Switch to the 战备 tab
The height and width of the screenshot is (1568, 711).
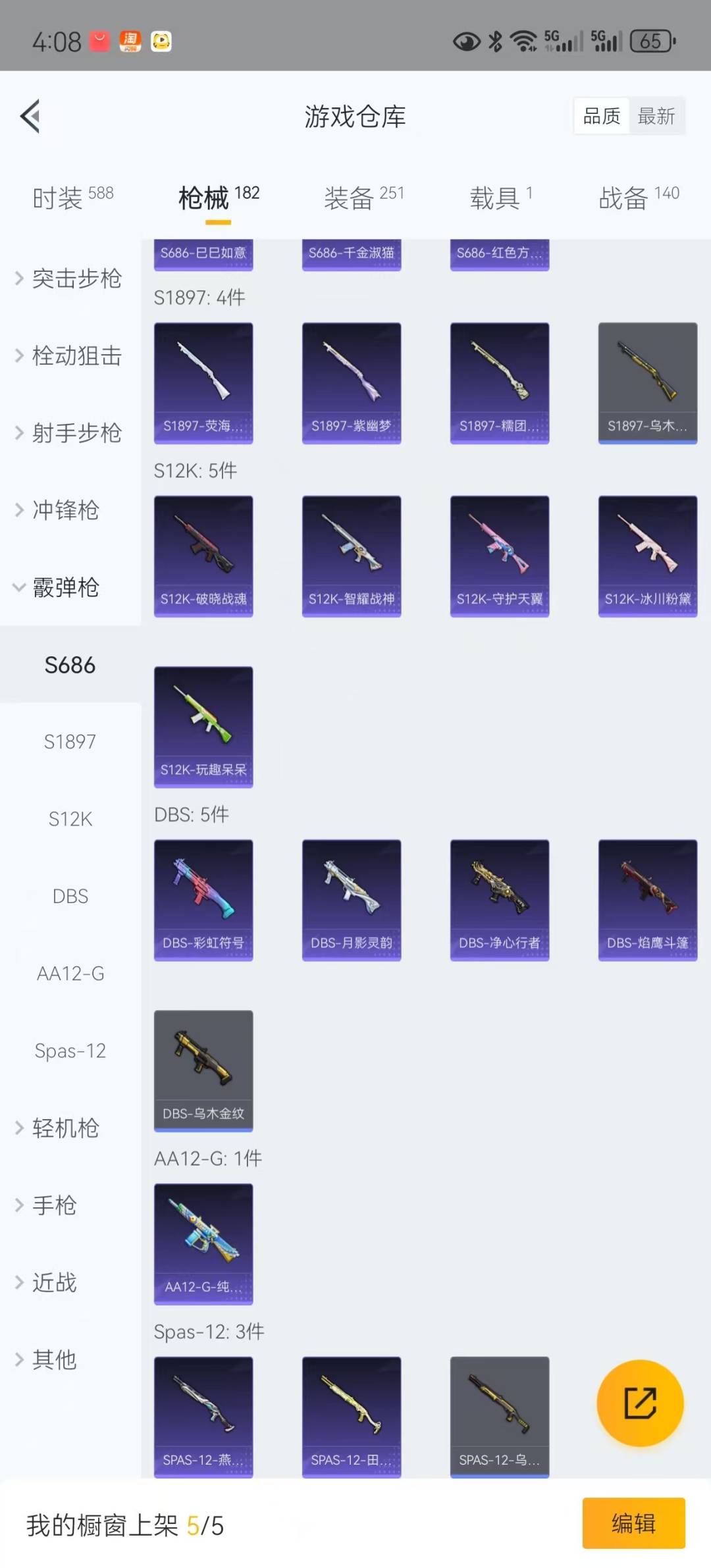(x=638, y=197)
